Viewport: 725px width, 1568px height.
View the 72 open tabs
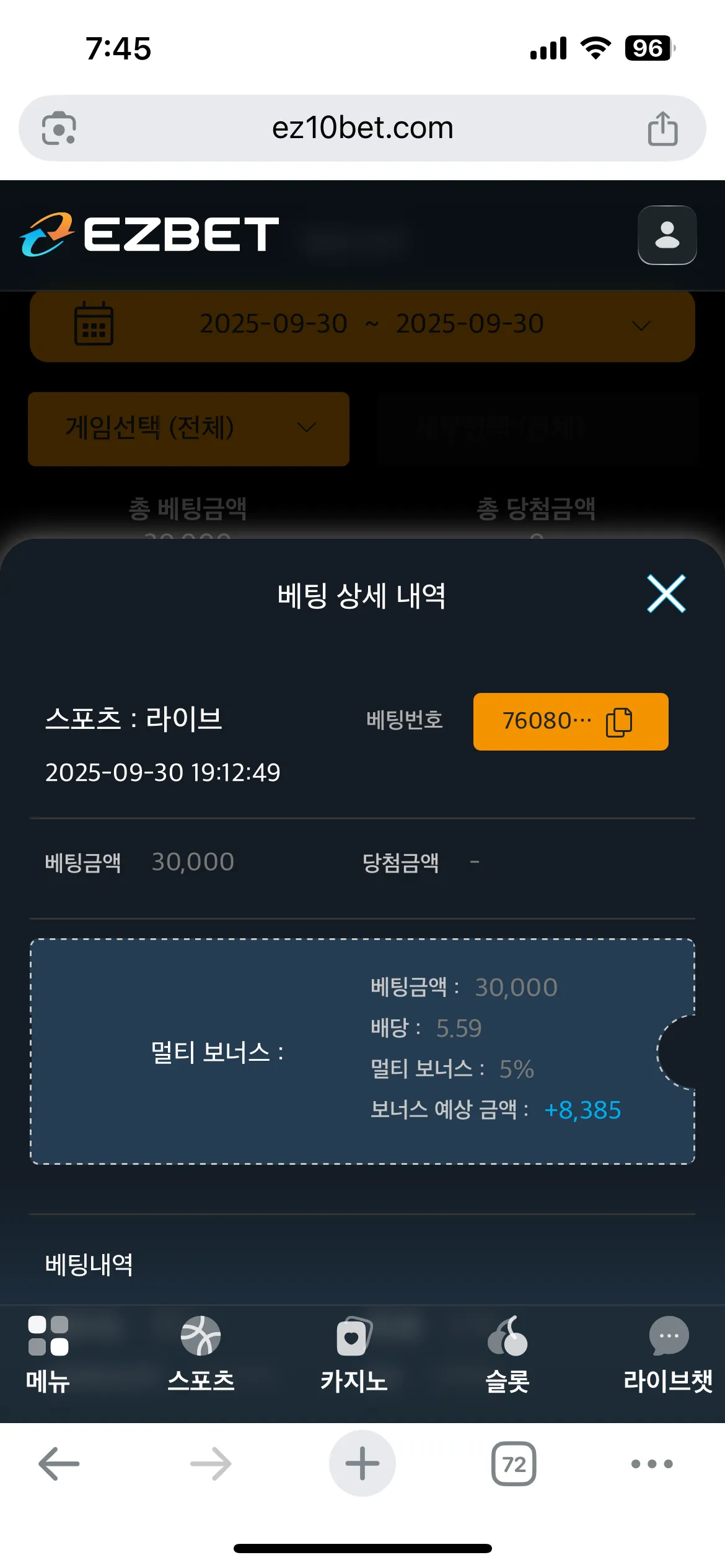(514, 1464)
